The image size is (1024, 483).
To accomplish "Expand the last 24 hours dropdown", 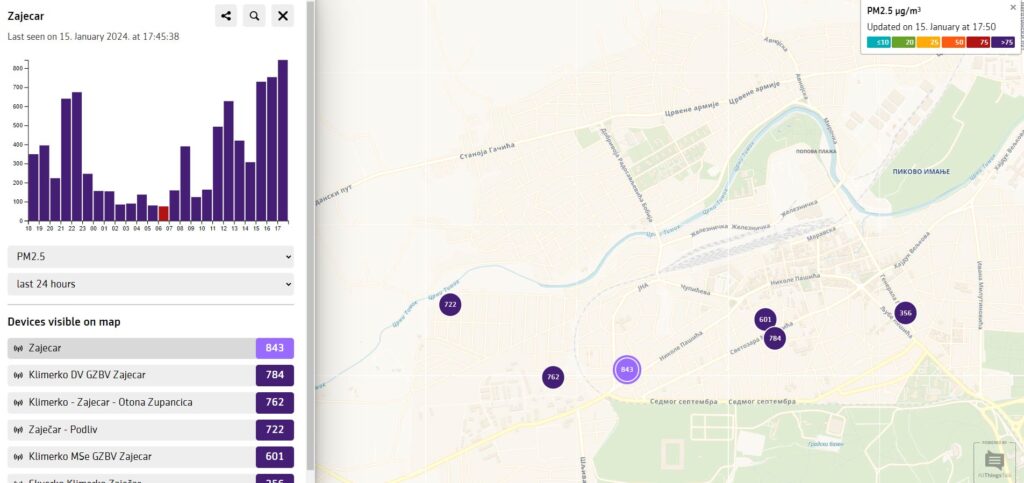I will (x=150, y=284).
